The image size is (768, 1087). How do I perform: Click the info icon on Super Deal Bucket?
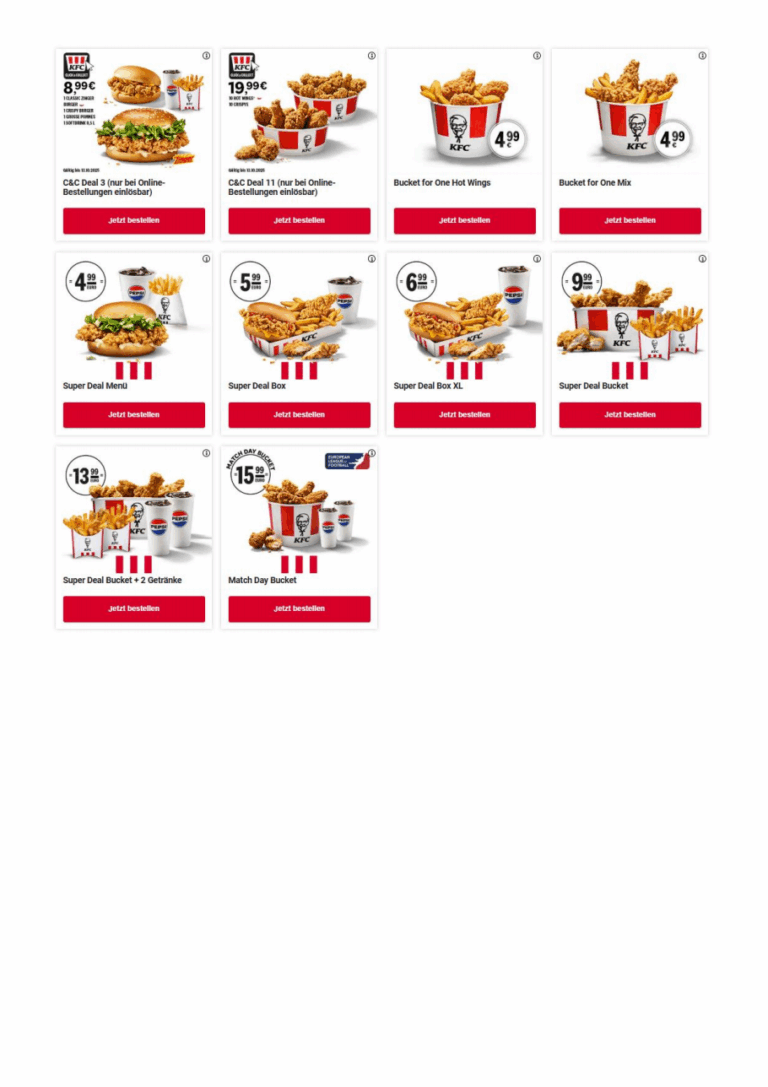point(703,260)
